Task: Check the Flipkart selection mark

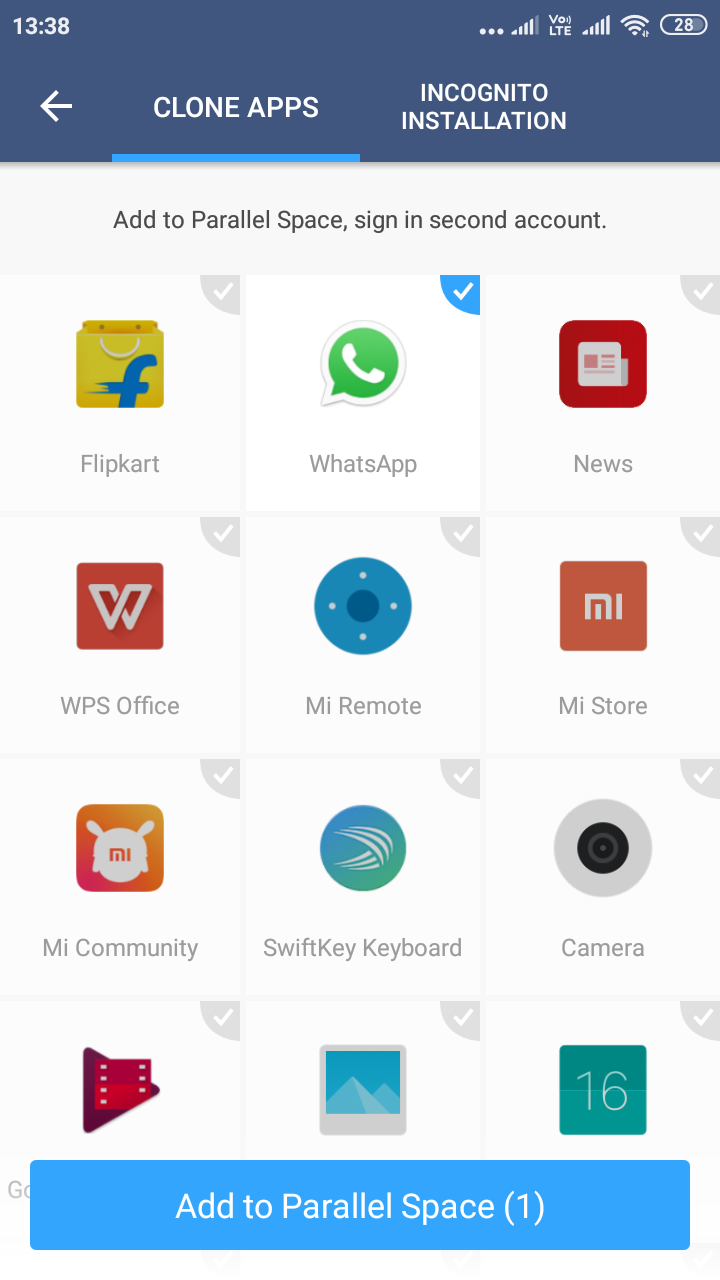Action: [x=221, y=291]
